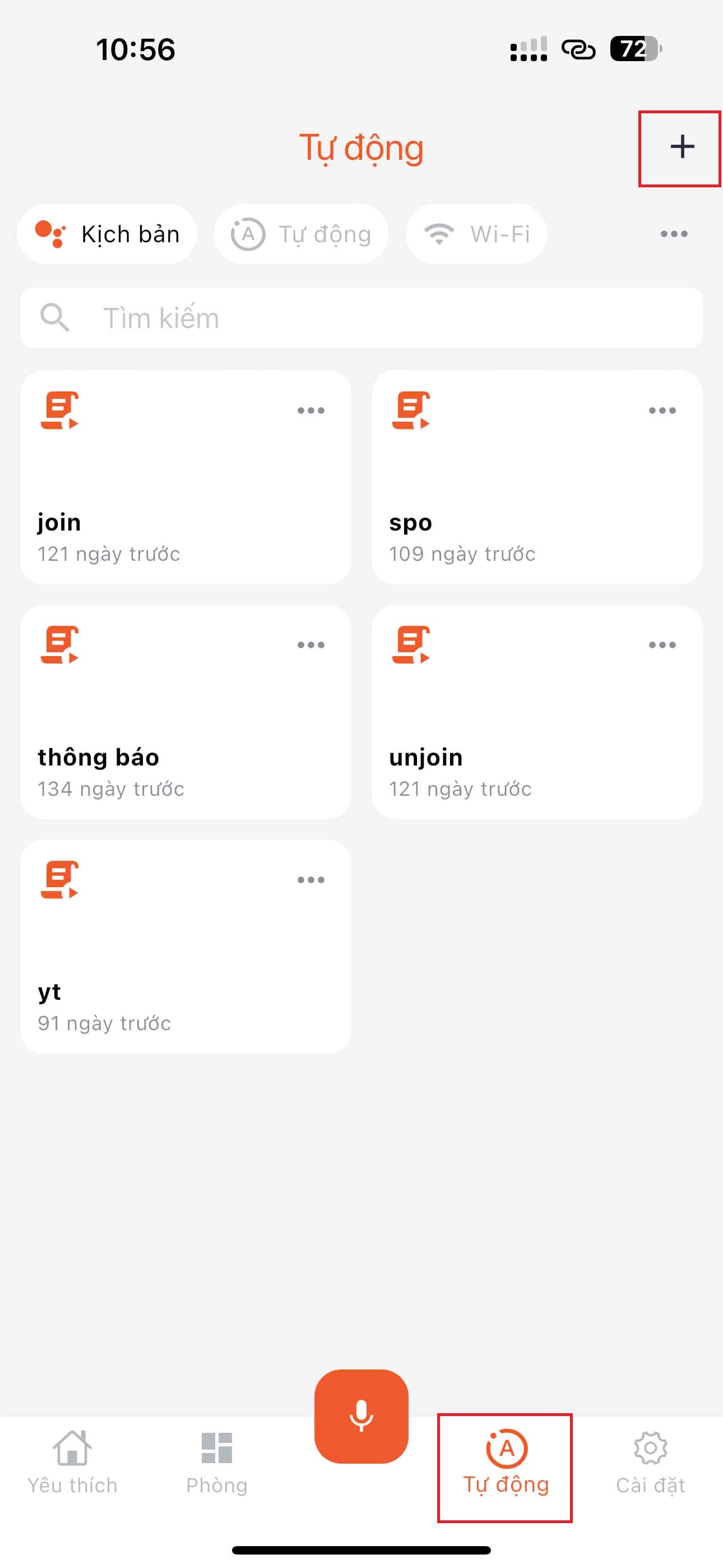Switch to the Tự động chip
Image resolution: width=723 pixels, height=1568 pixels.
click(x=302, y=234)
